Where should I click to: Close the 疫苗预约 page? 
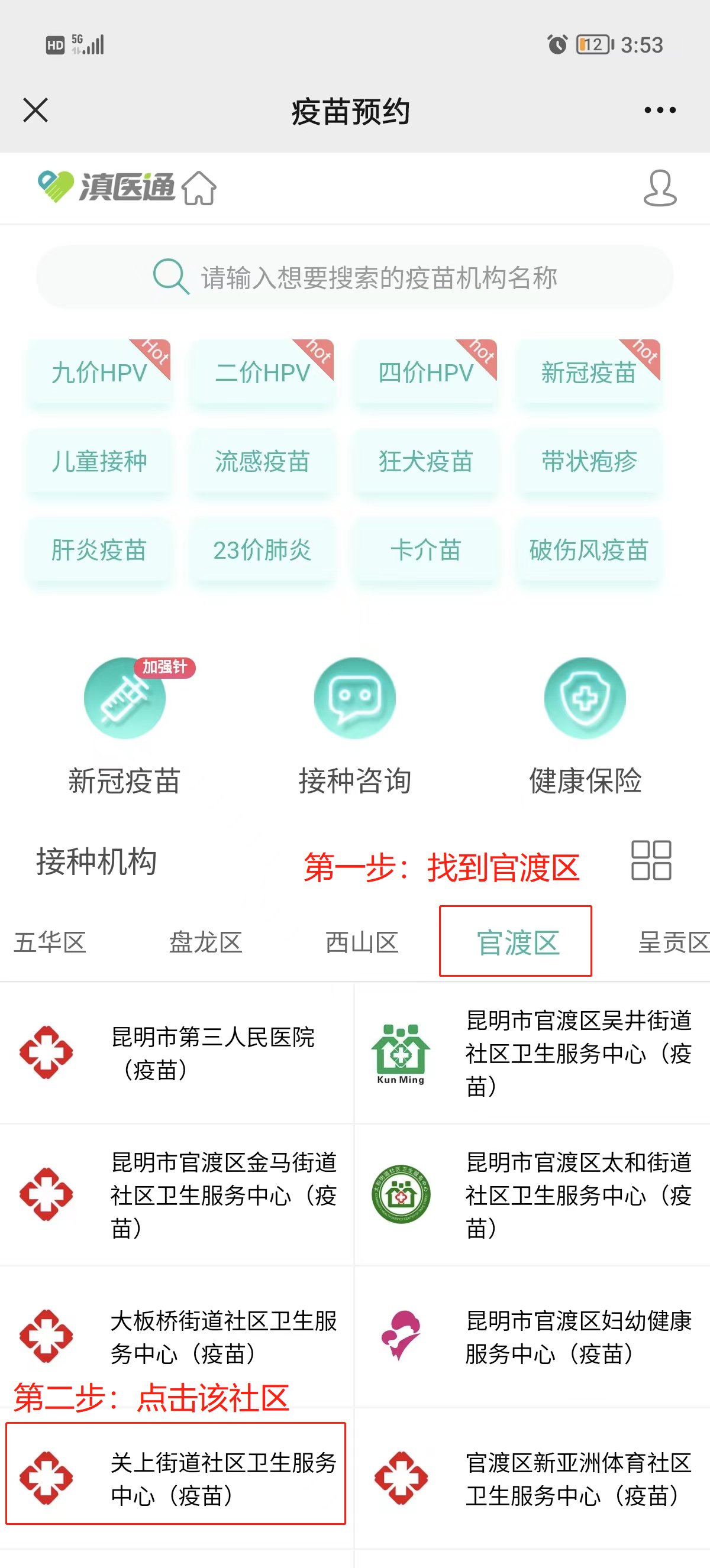click(x=35, y=110)
